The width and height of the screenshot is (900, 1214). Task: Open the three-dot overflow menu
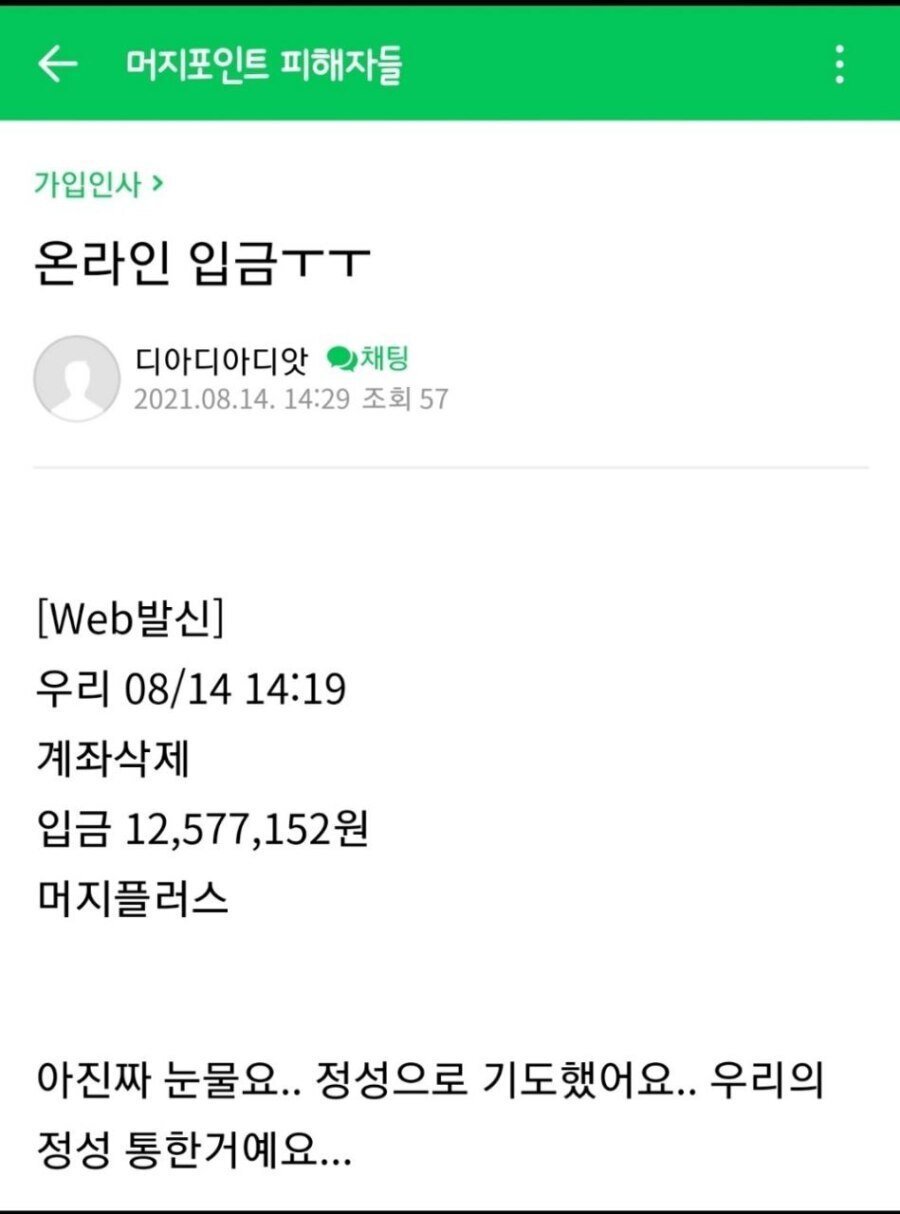click(840, 65)
